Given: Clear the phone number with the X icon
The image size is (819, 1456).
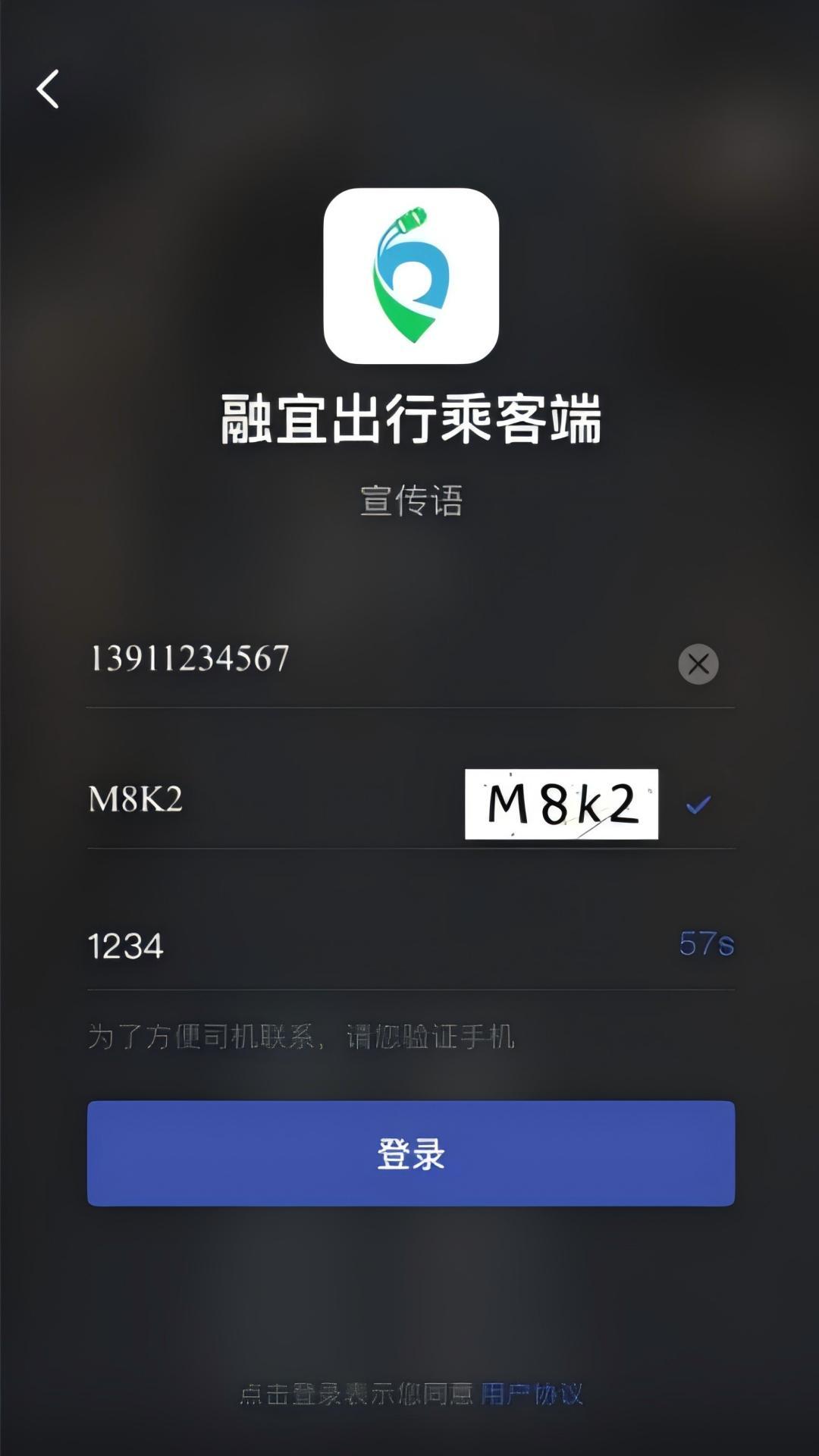Looking at the screenshot, I should click(x=698, y=664).
